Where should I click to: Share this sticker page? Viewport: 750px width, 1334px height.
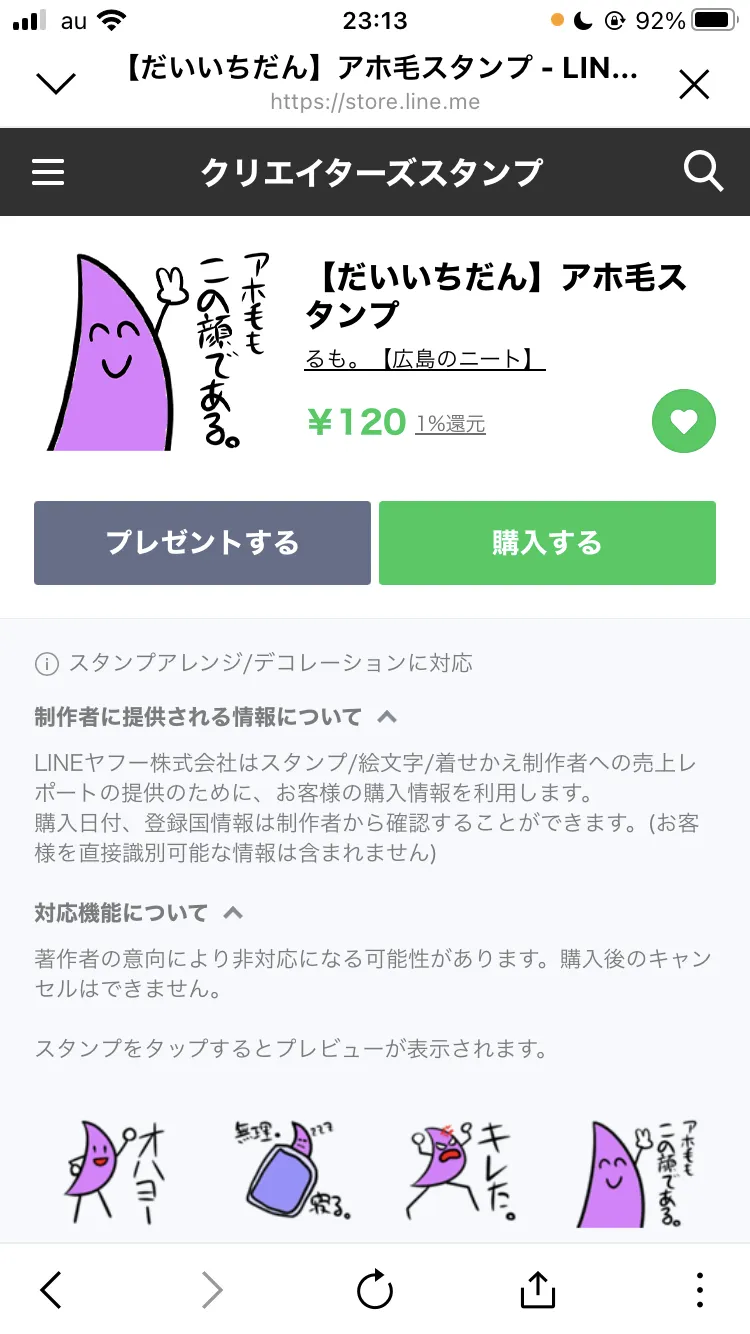pos(538,1290)
